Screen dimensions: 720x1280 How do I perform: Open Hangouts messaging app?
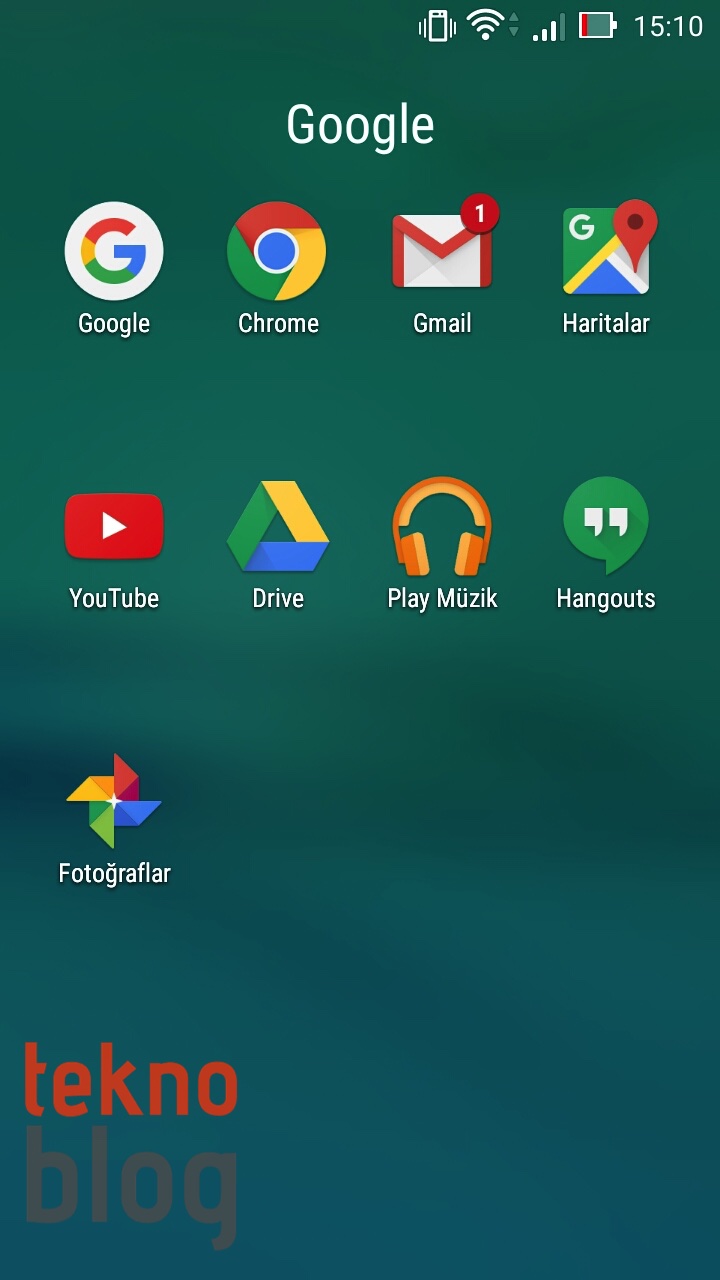[x=606, y=527]
